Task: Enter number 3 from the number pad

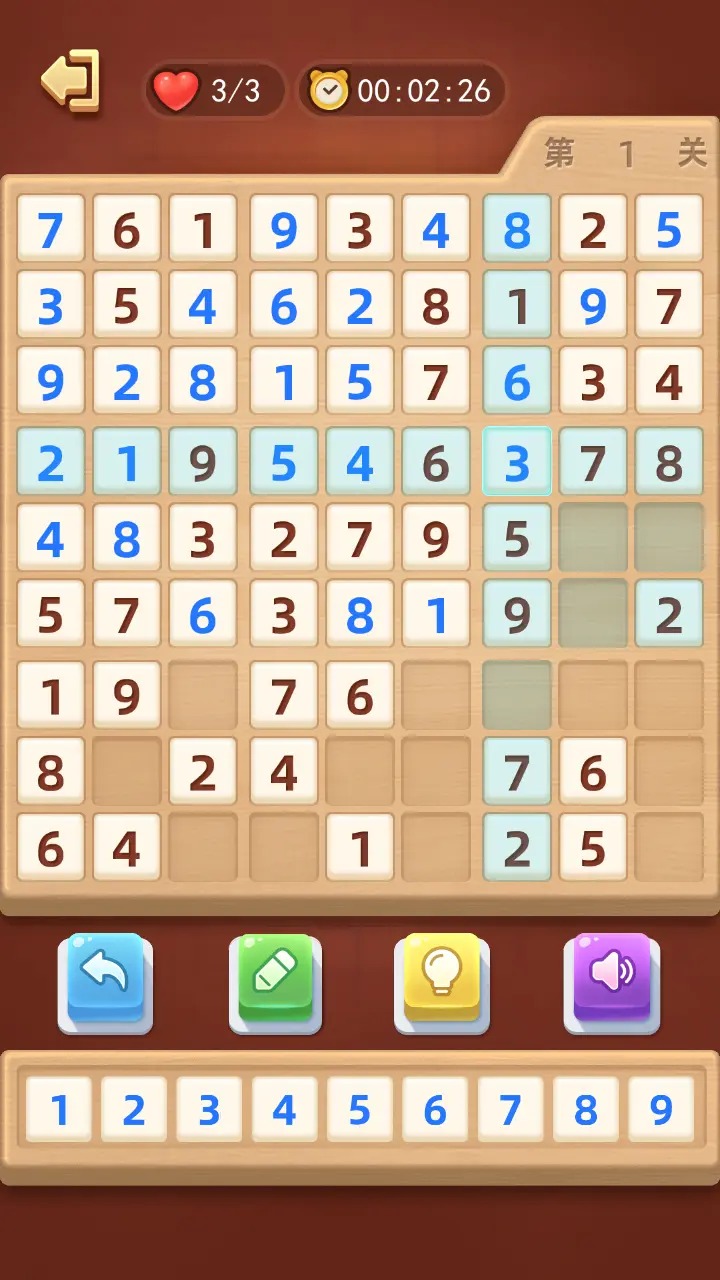Action: click(209, 1109)
